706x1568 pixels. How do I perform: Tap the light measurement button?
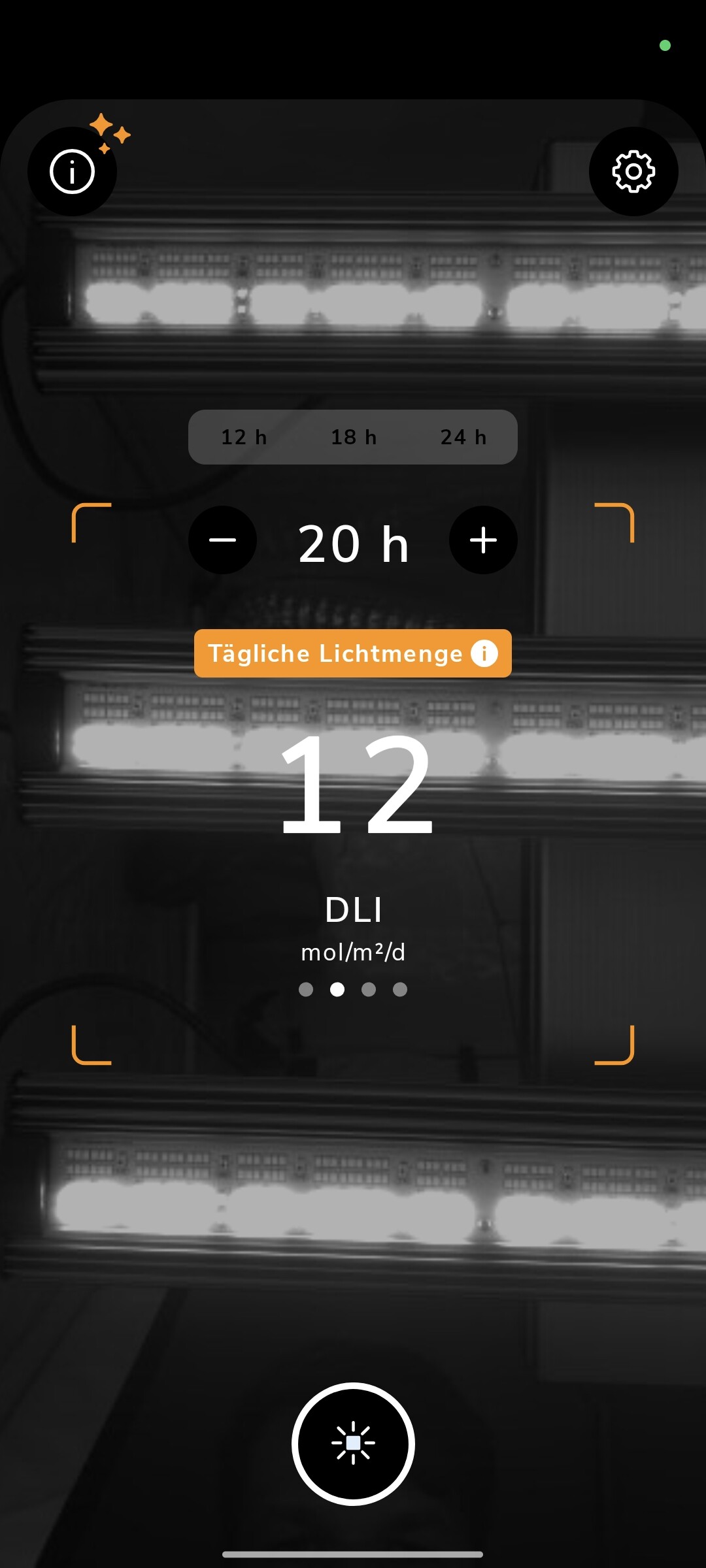coord(353,1443)
